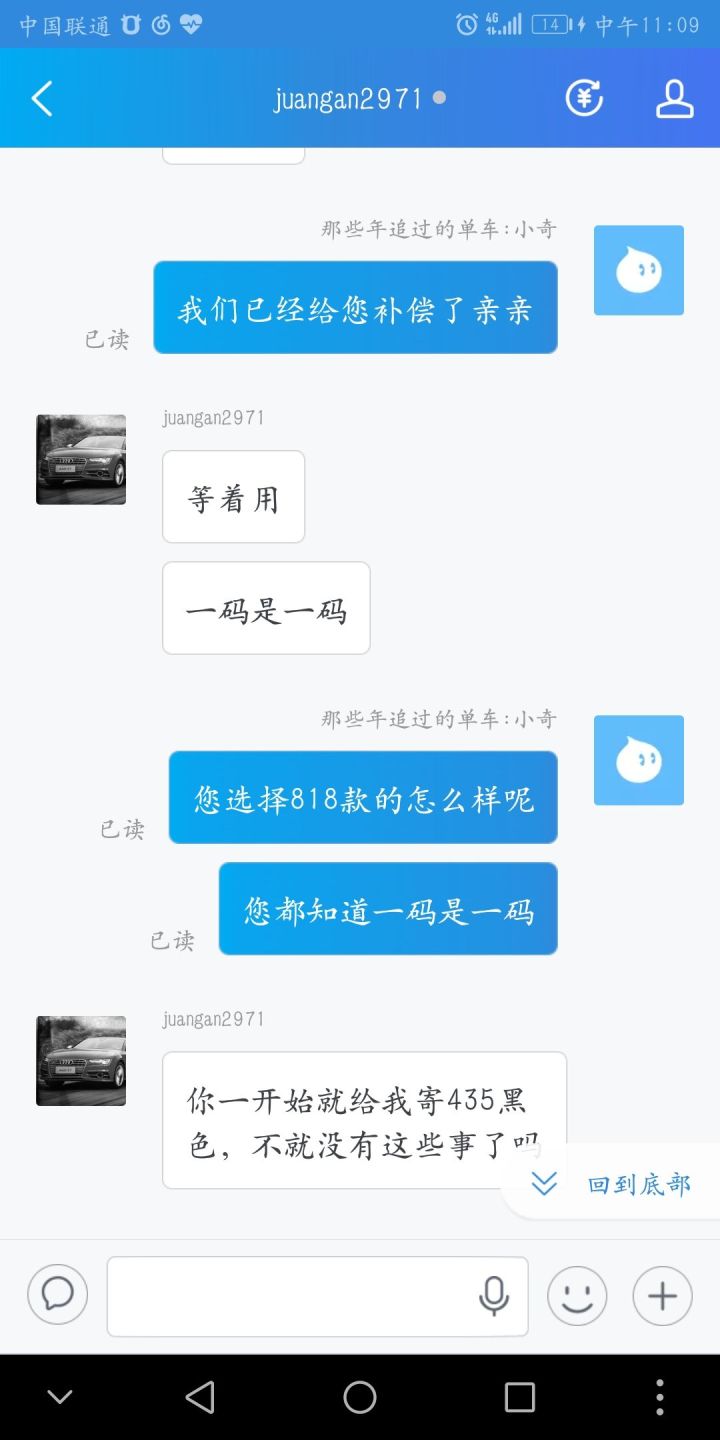Open juangan2971's avatar beside 等着用
This screenshot has height=1440, width=720.
pos(81,460)
